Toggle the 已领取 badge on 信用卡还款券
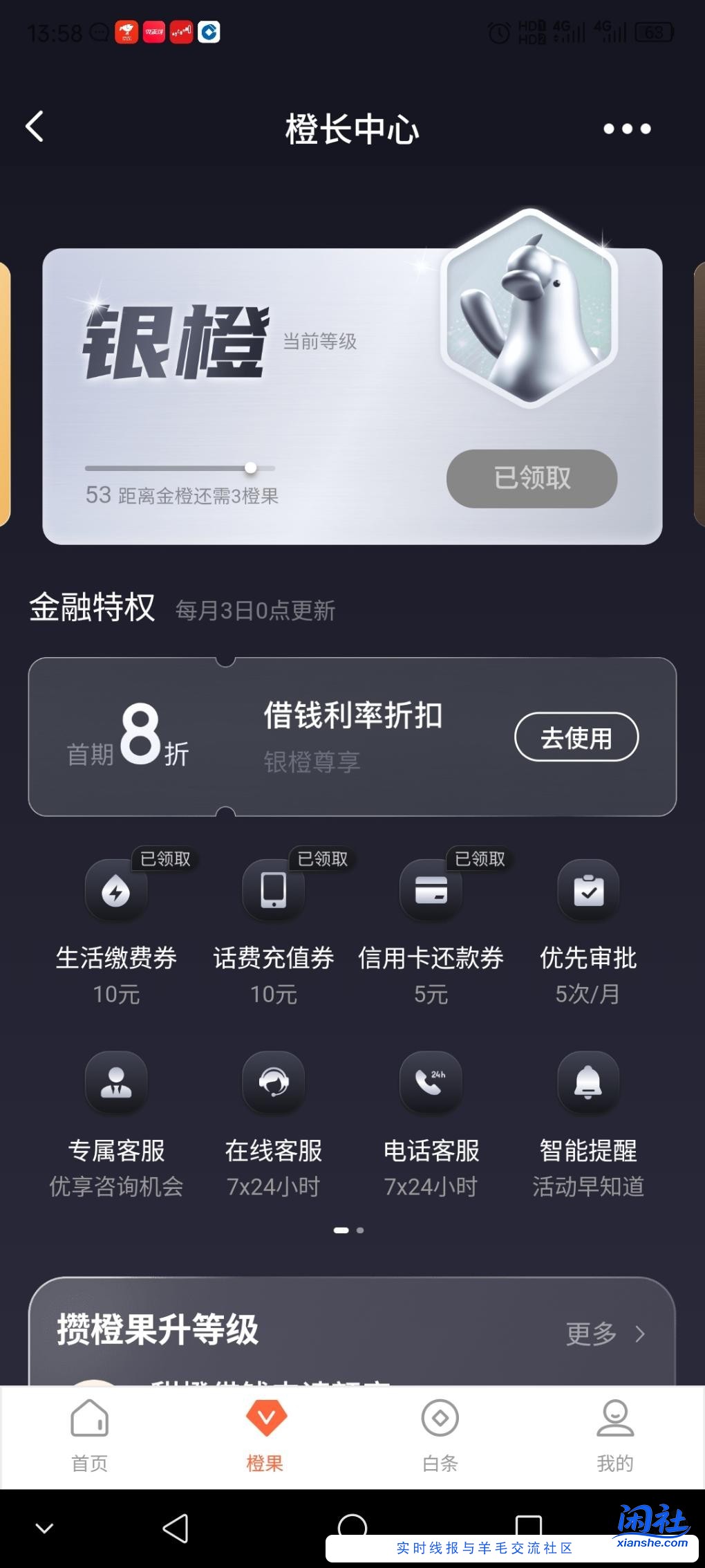Screen dimensions: 705x1568 [478, 860]
